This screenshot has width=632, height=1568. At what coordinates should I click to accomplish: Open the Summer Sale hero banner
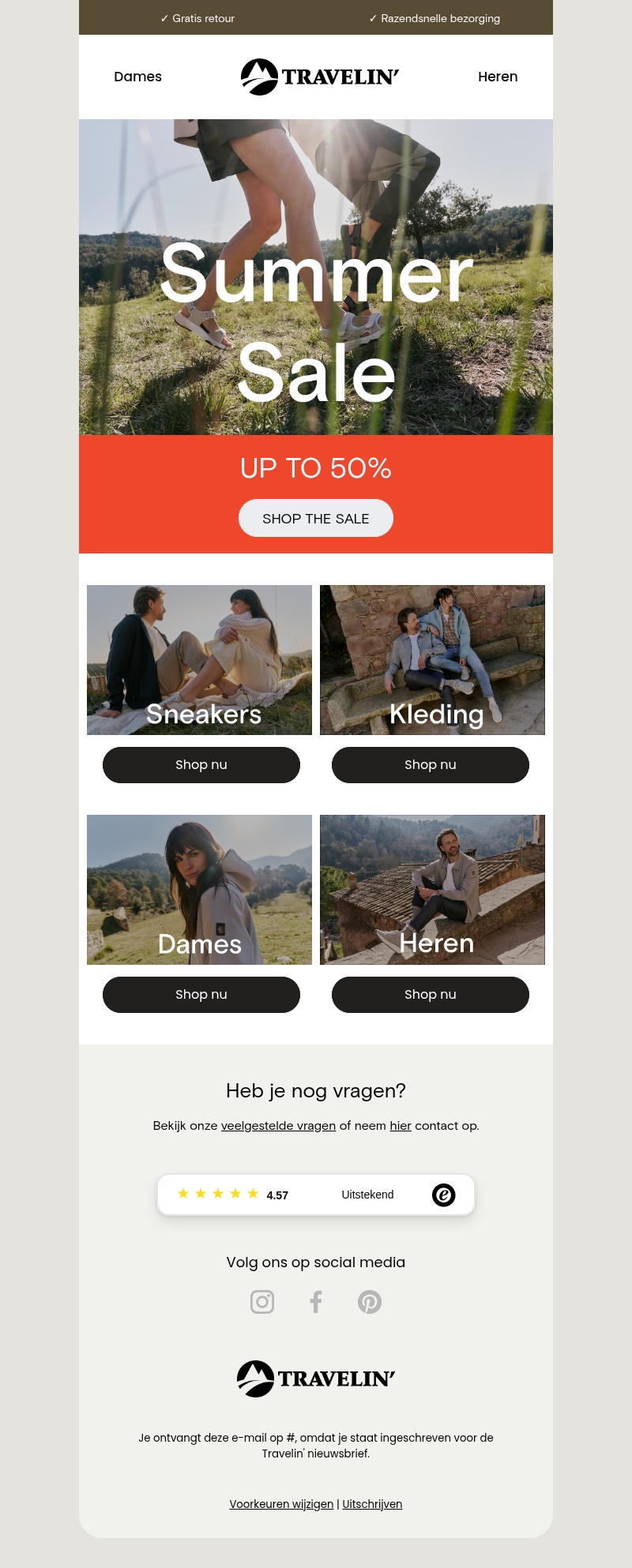tap(316, 276)
